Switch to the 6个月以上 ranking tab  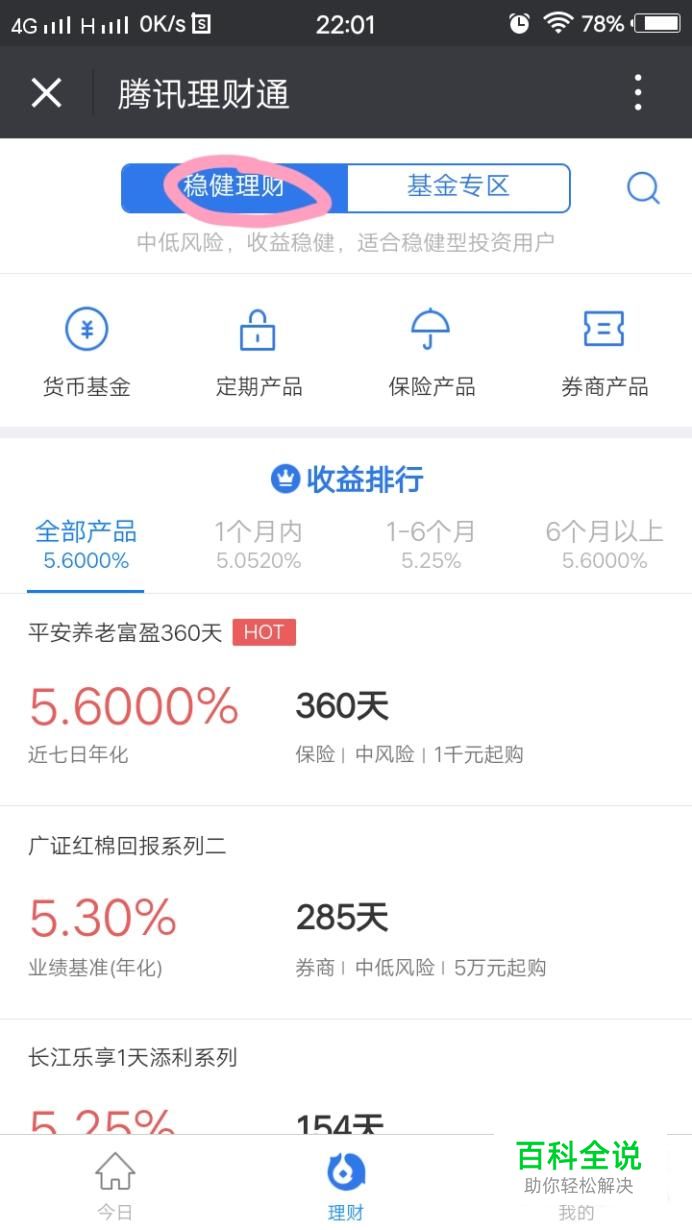point(604,545)
